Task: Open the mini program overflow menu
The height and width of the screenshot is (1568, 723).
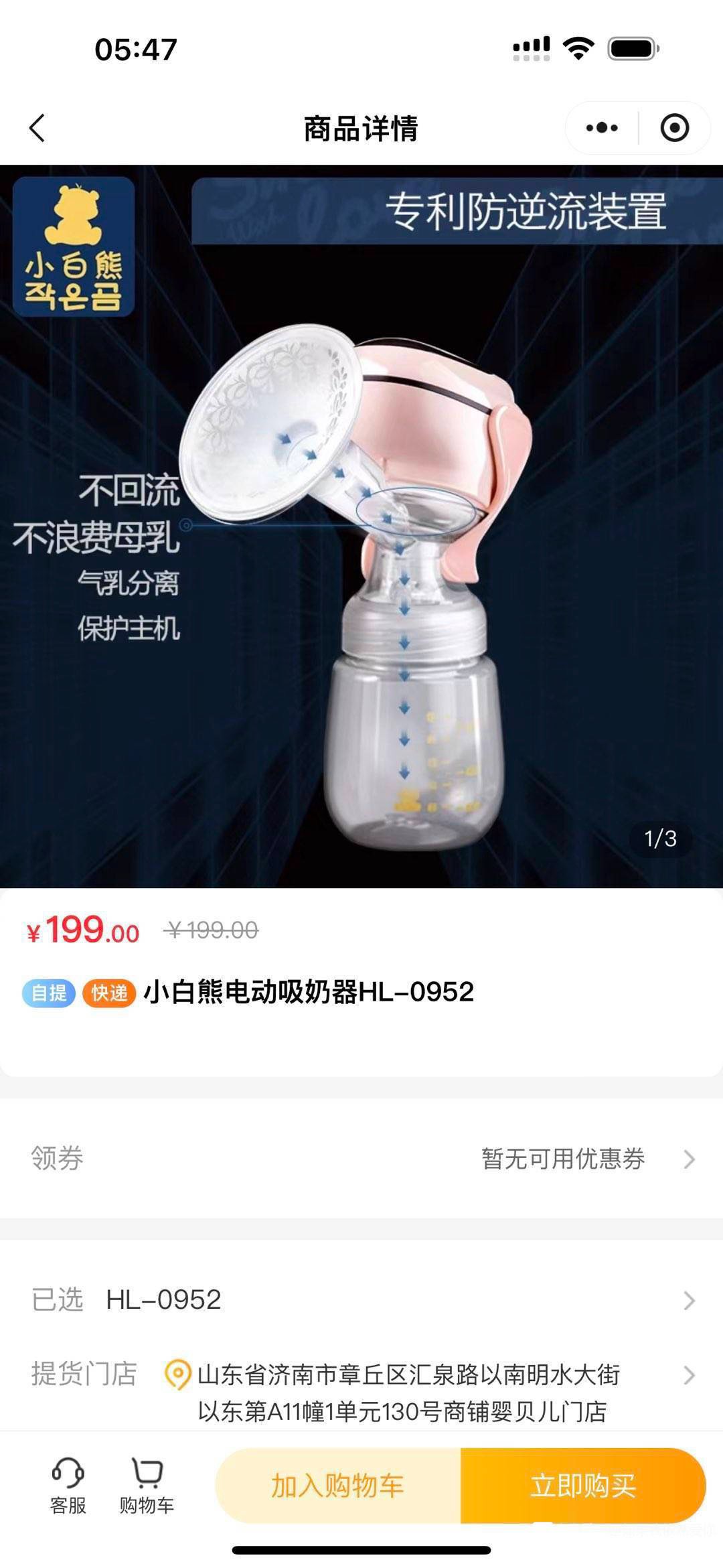Action: pyautogui.click(x=602, y=128)
